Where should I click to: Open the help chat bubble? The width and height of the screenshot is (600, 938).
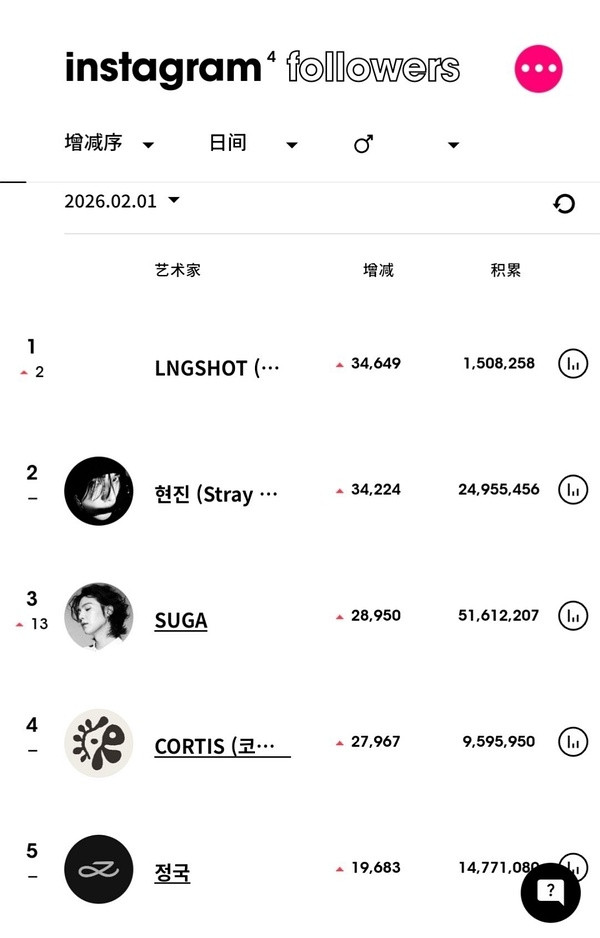tap(550, 891)
